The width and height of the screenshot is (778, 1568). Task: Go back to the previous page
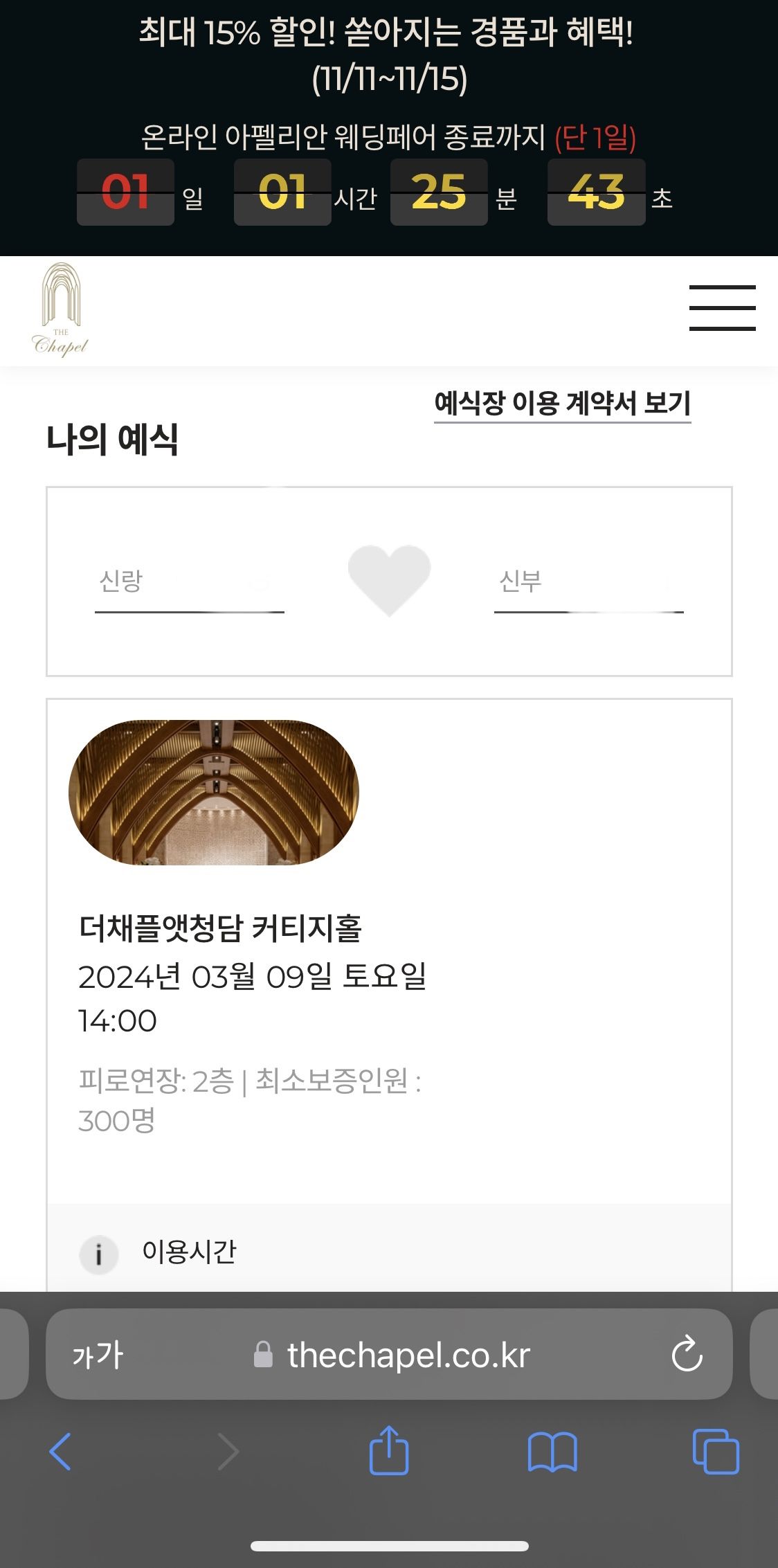(x=61, y=1452)
